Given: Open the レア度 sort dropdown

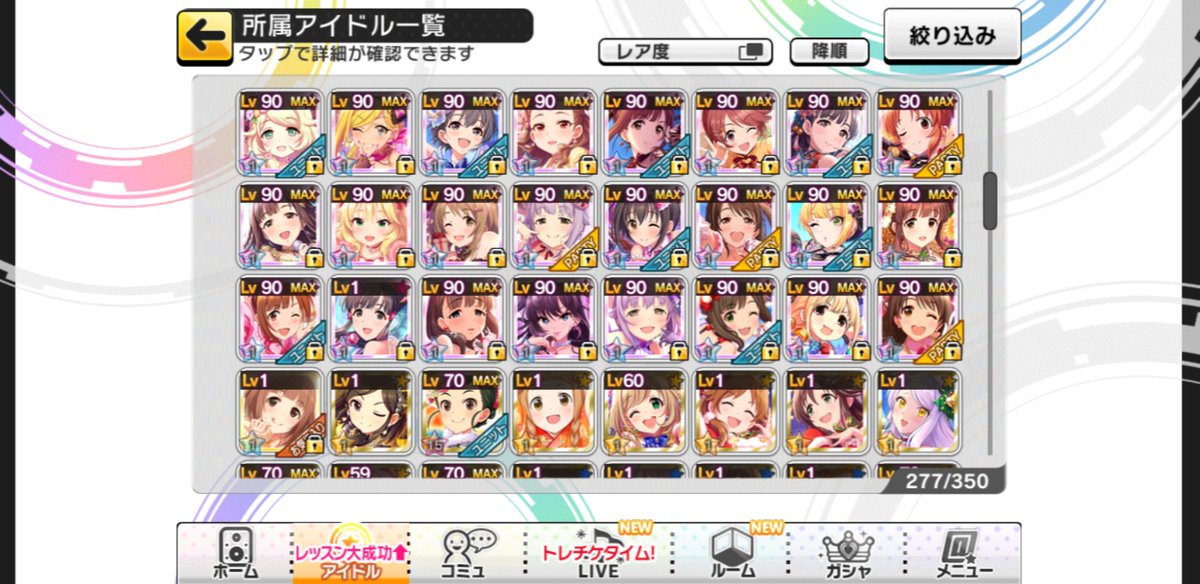Looking at the screenshot, I should 685,51.
